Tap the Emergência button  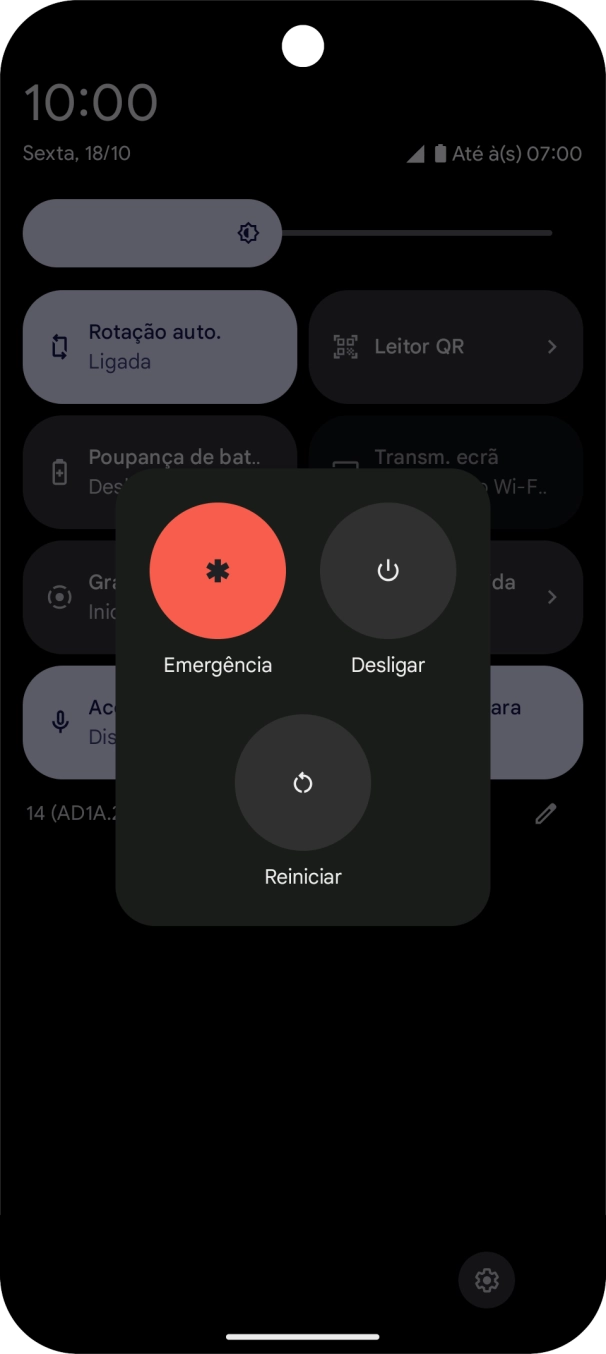(x=218, y=571)
